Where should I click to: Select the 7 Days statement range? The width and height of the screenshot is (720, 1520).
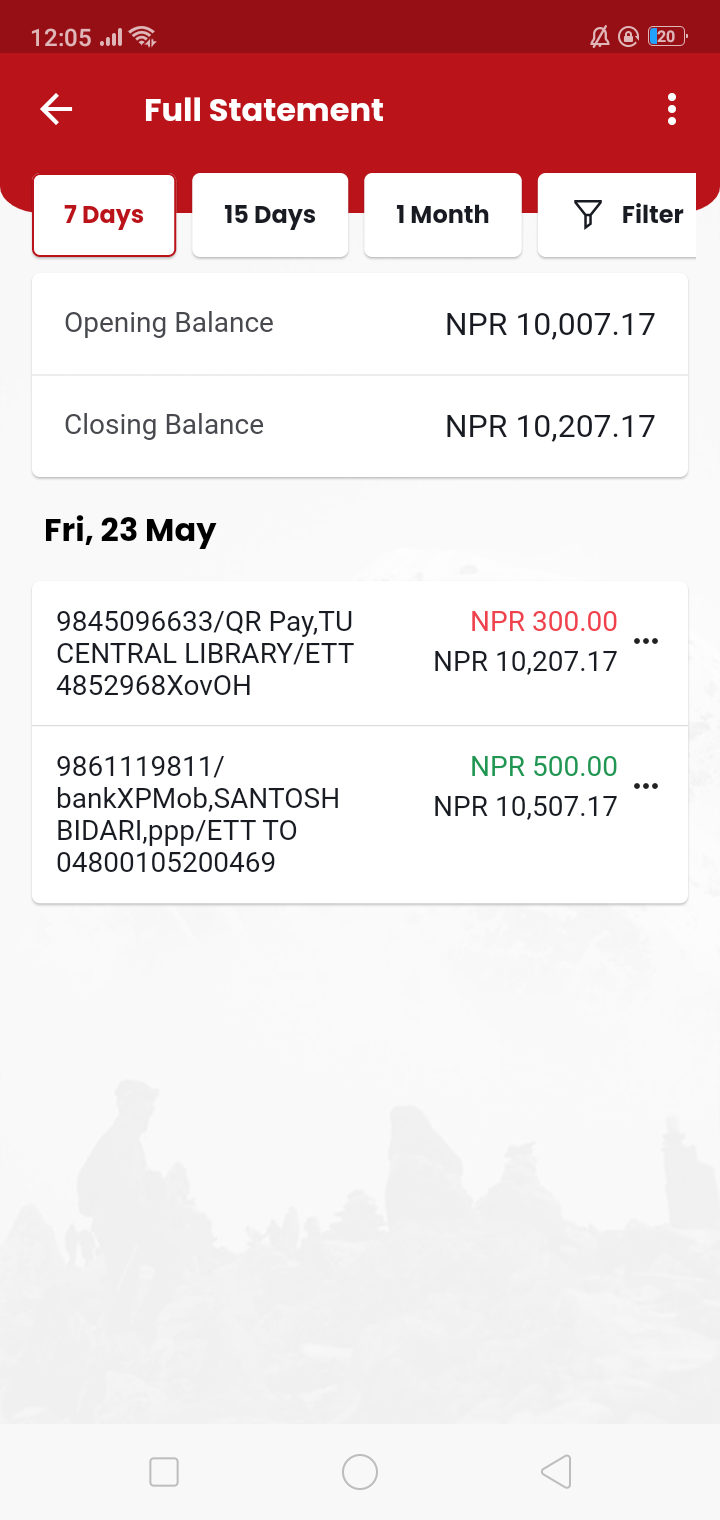(104, 215)
